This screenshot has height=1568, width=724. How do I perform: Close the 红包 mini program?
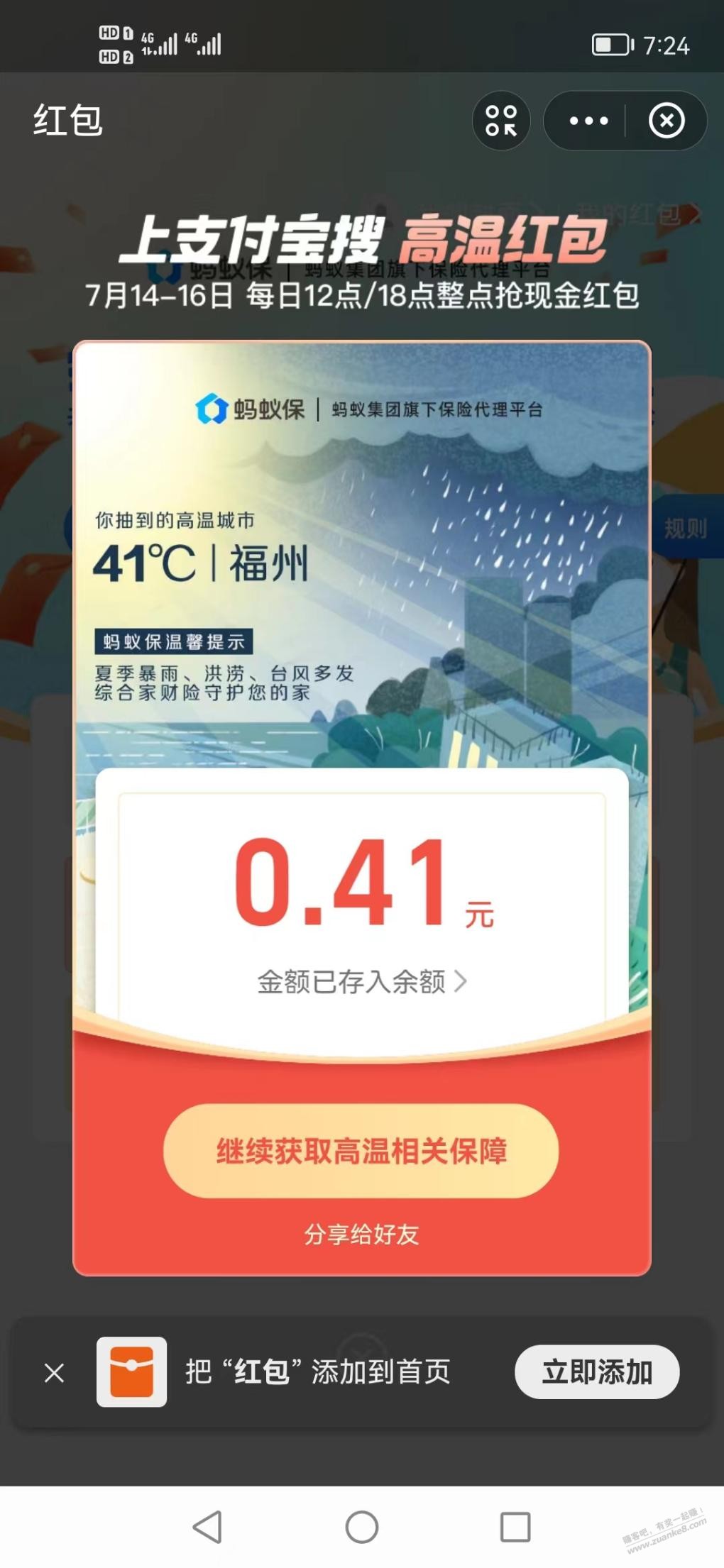(x=667, y=121)
